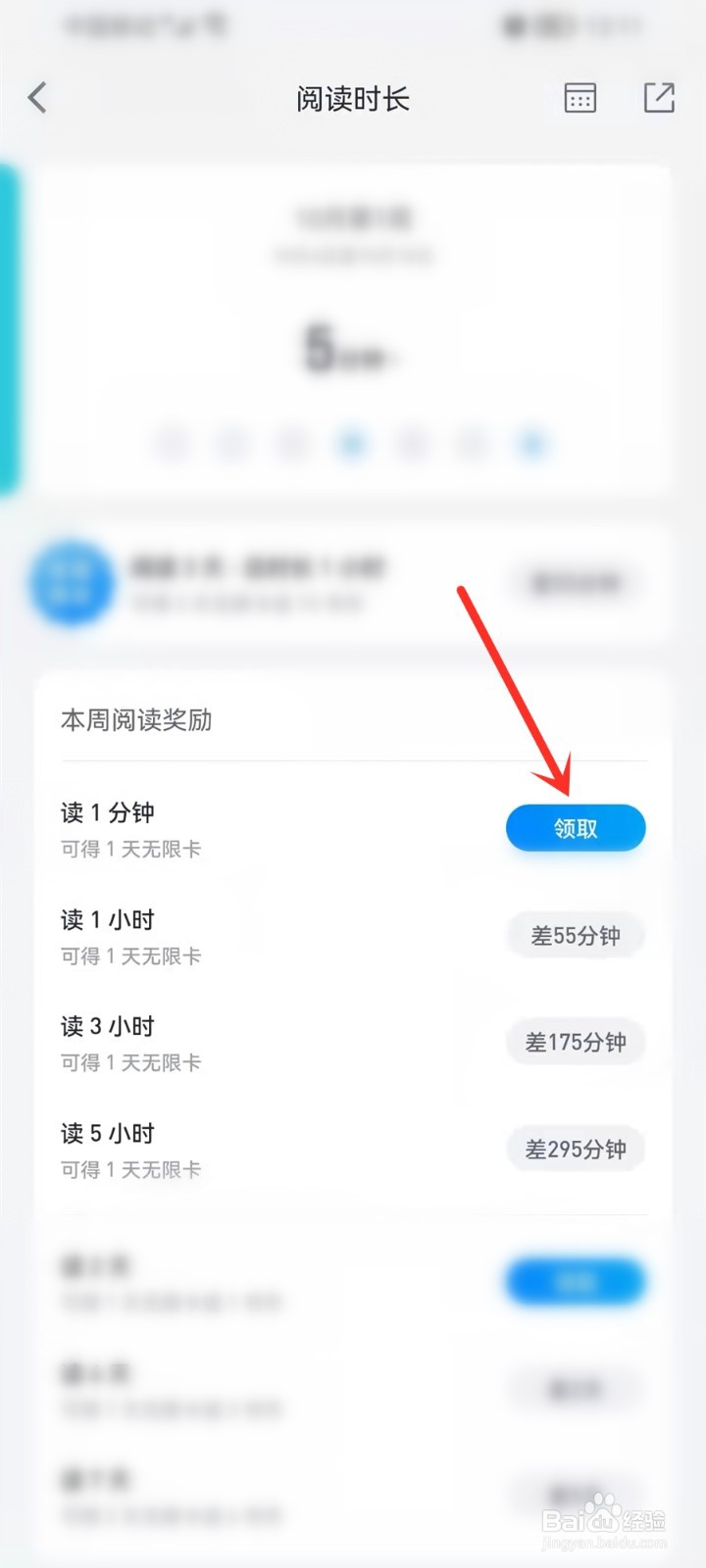Image resolution: width=706 pixels, height=1568 pixels.
Task: Open the calendar icon in the top bar
Action: (x=580, y=98)
